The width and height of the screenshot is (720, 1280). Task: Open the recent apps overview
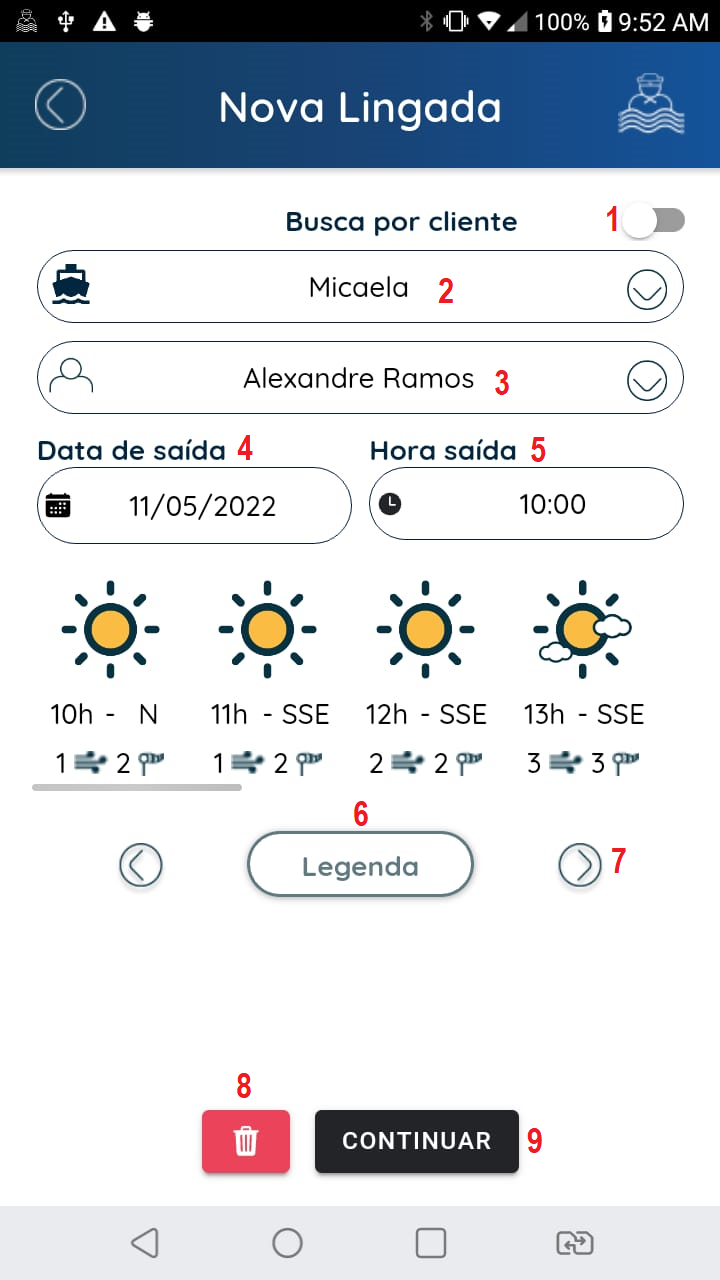(431, 1243)
